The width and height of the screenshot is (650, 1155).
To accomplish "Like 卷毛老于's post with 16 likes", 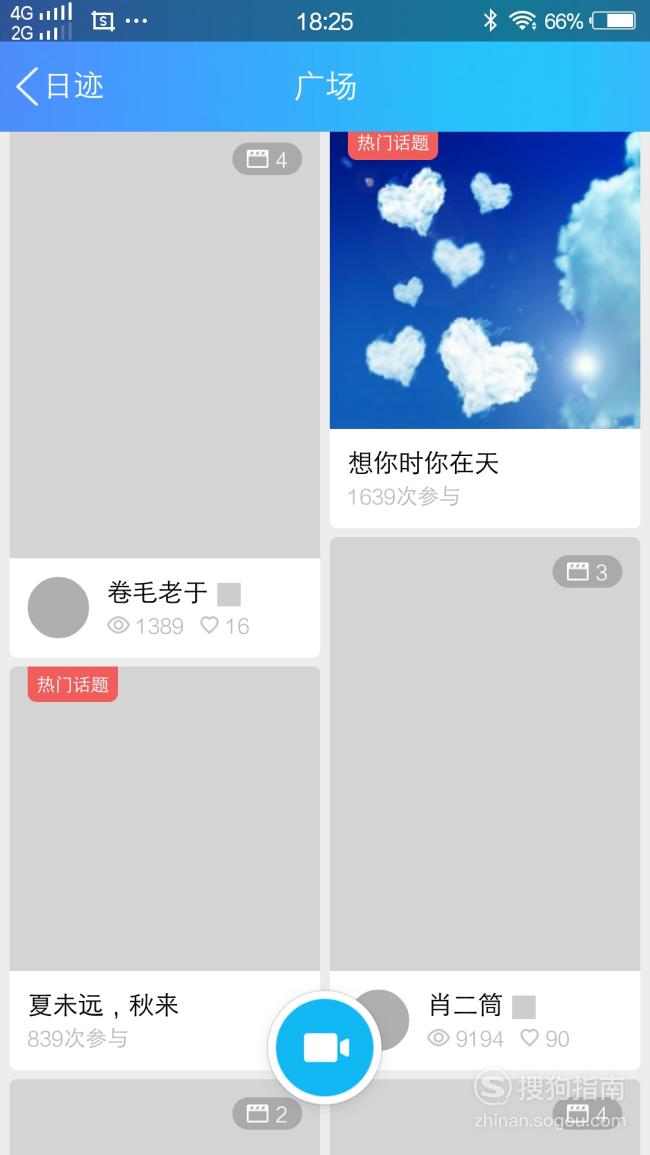I will tap(210, 625).
